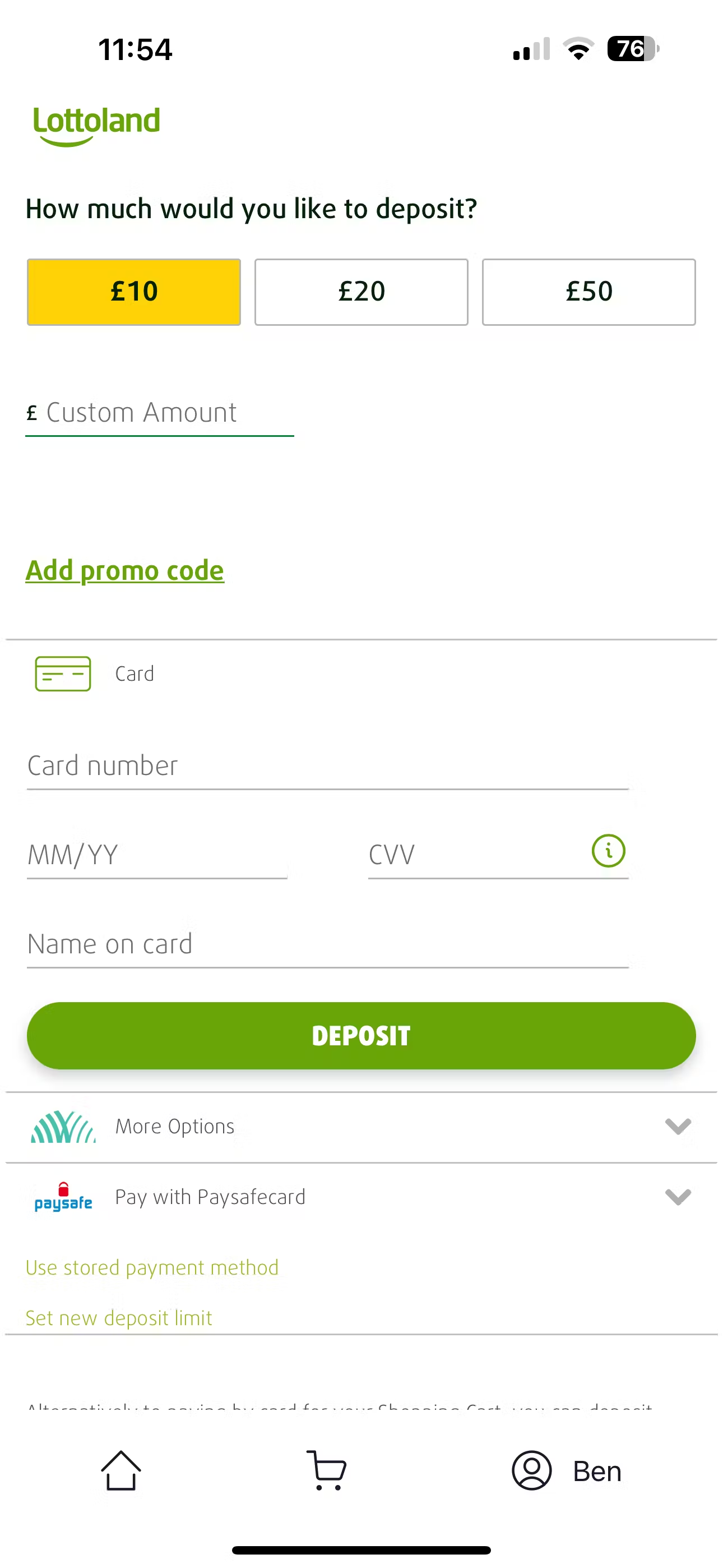Select the £10 deposit amount
This screenshot has height=1568, width=723.
click(x=133, y=292)
